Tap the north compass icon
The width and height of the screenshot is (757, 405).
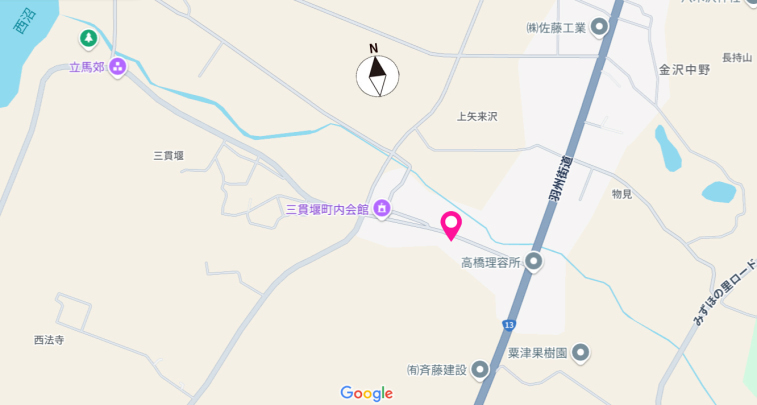point(377,76)
